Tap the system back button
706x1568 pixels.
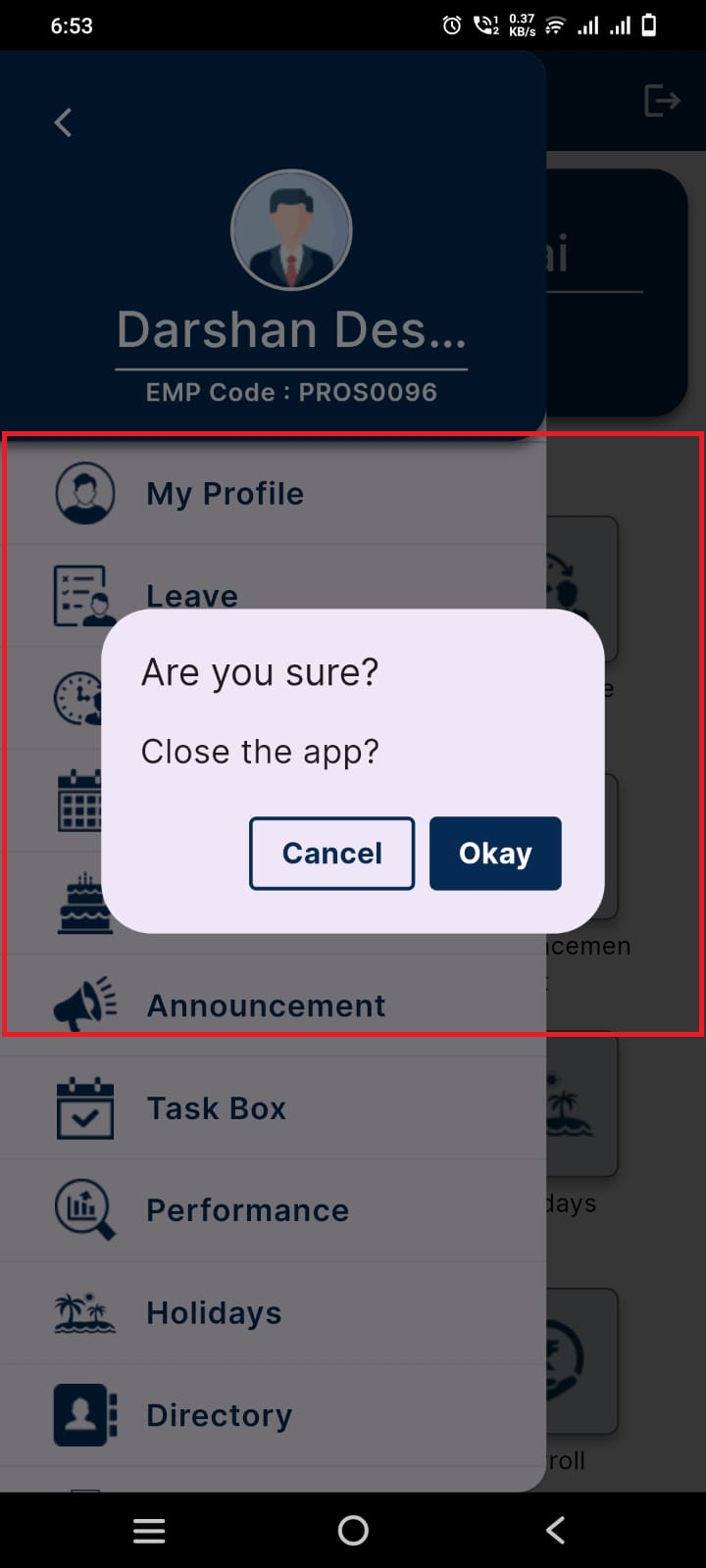(x=555, y=1530)
